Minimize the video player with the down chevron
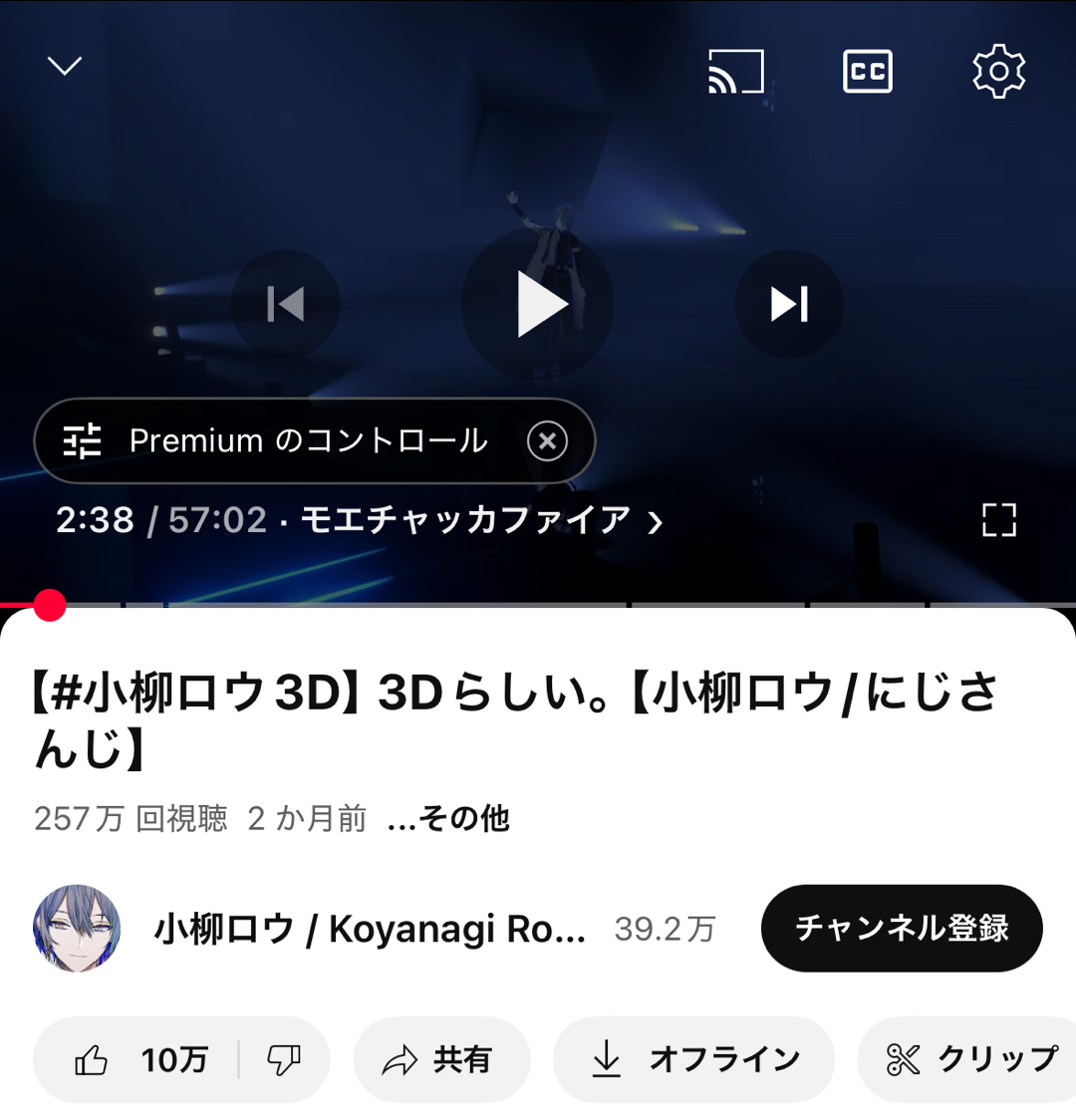The image size is (1076, 1120). [65, 67]
